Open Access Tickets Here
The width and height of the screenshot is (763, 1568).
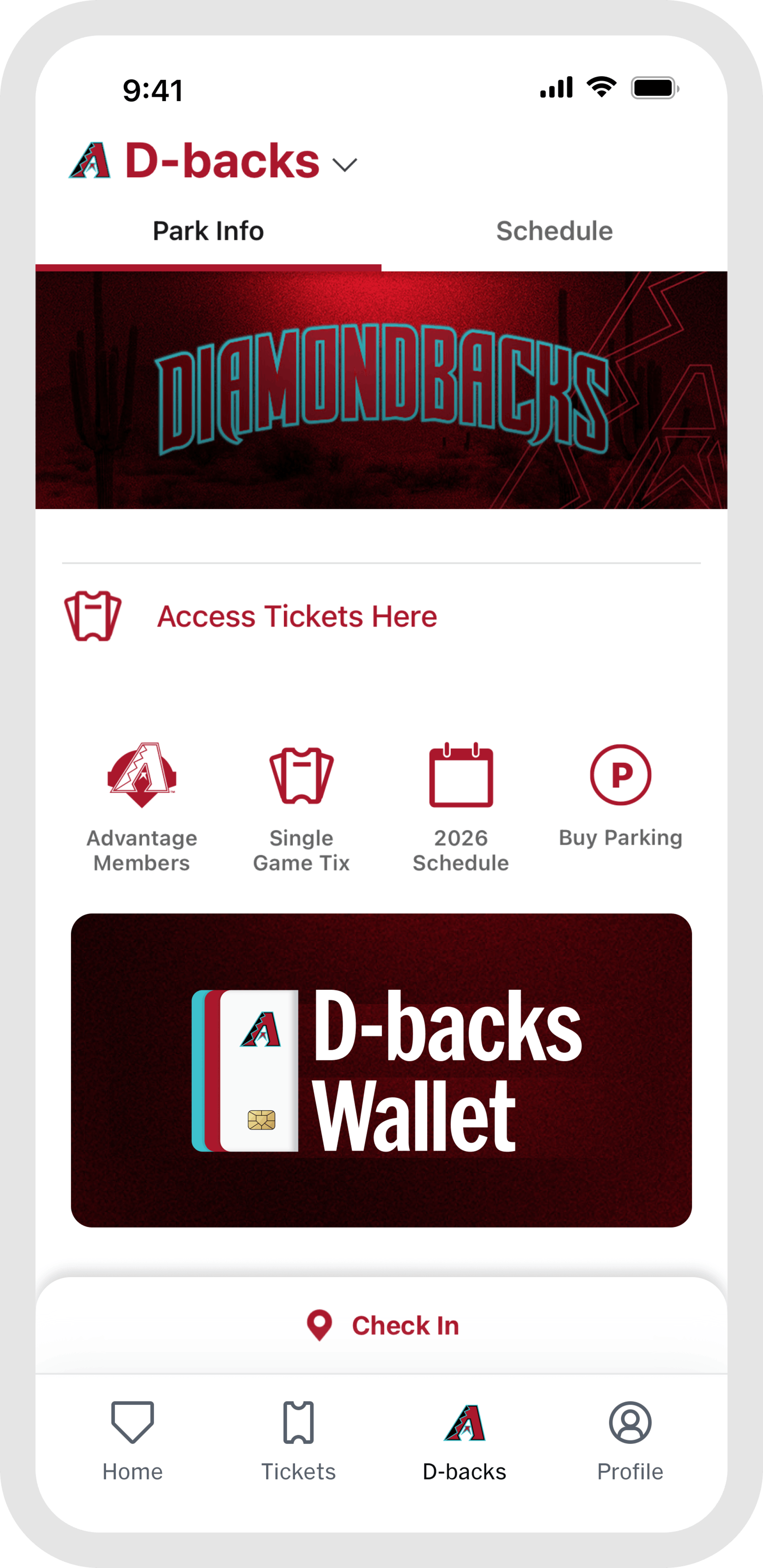pyautogui.click(x=296, y=617)
